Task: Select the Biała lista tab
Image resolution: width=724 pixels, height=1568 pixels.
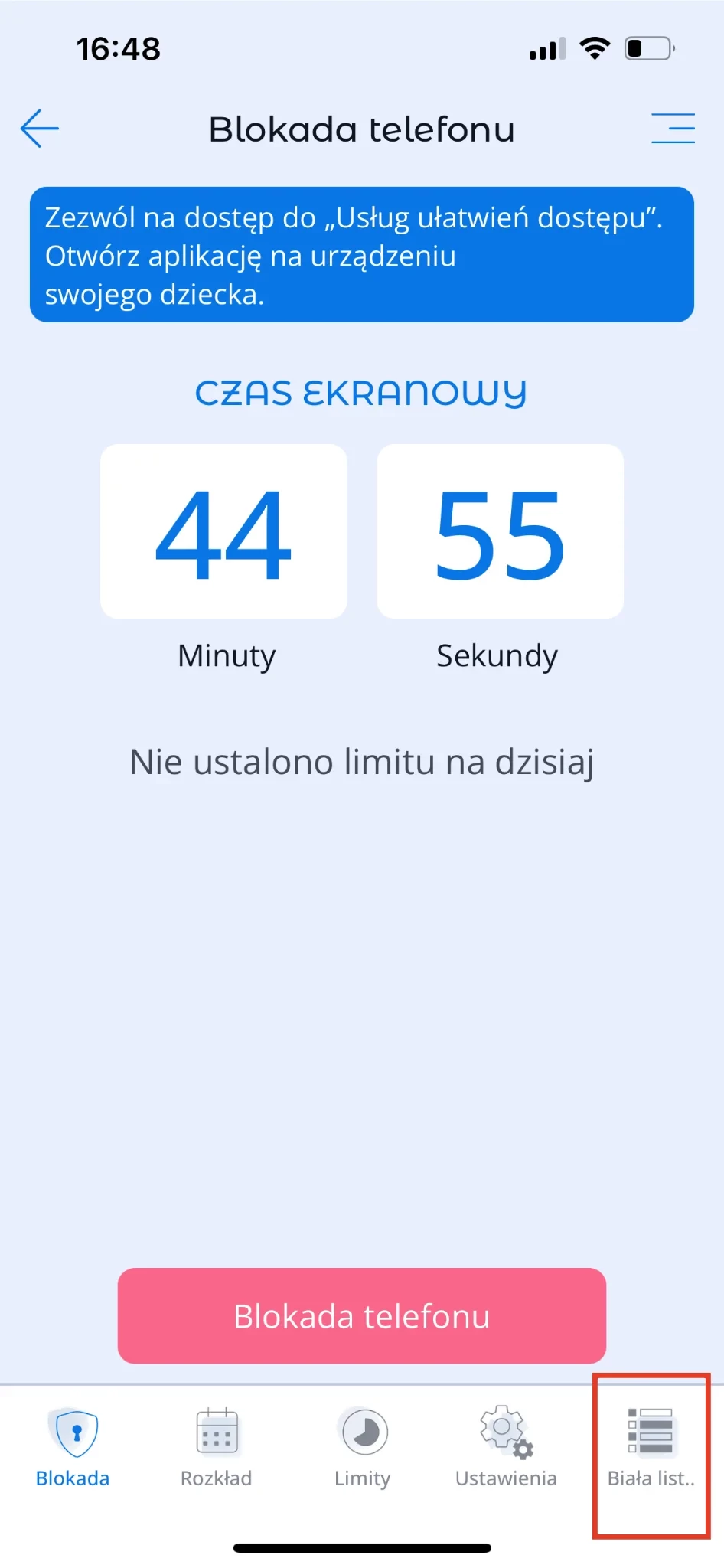Action: (651, 1447)
